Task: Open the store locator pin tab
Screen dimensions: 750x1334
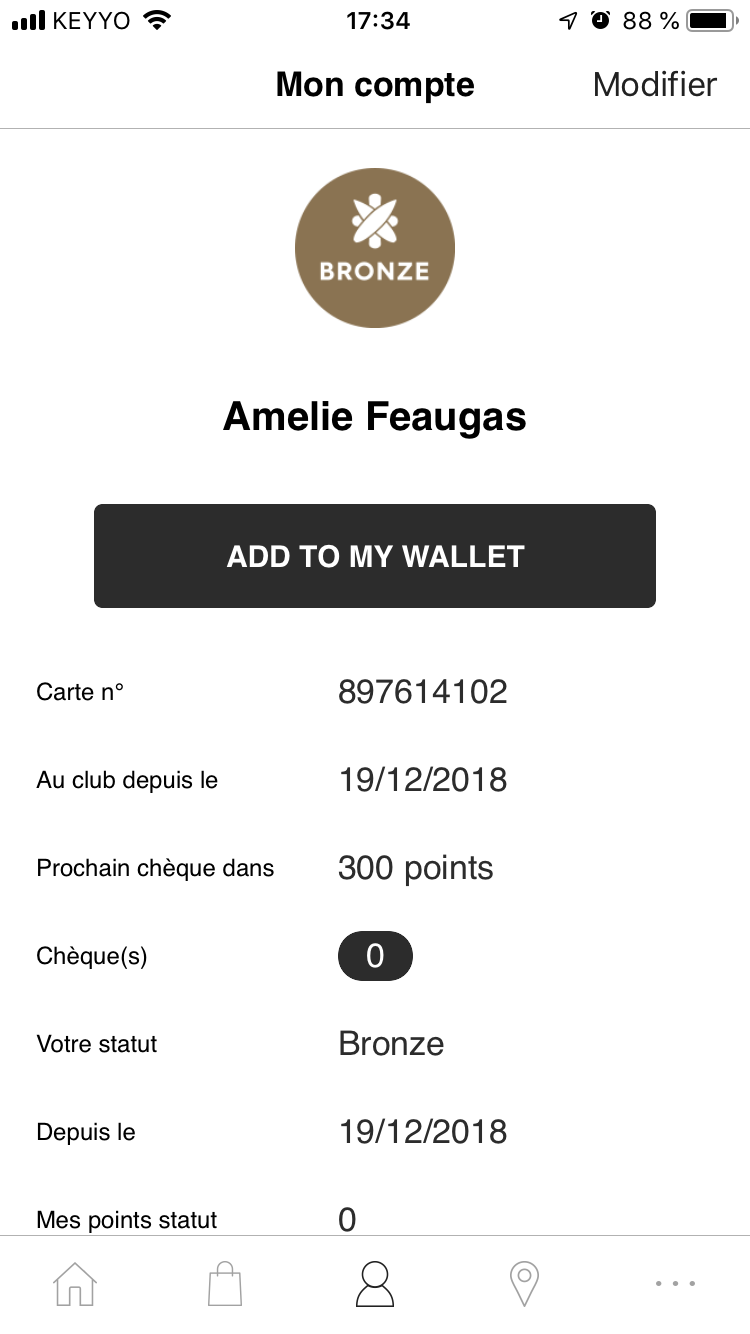Action: point(524,1283)
